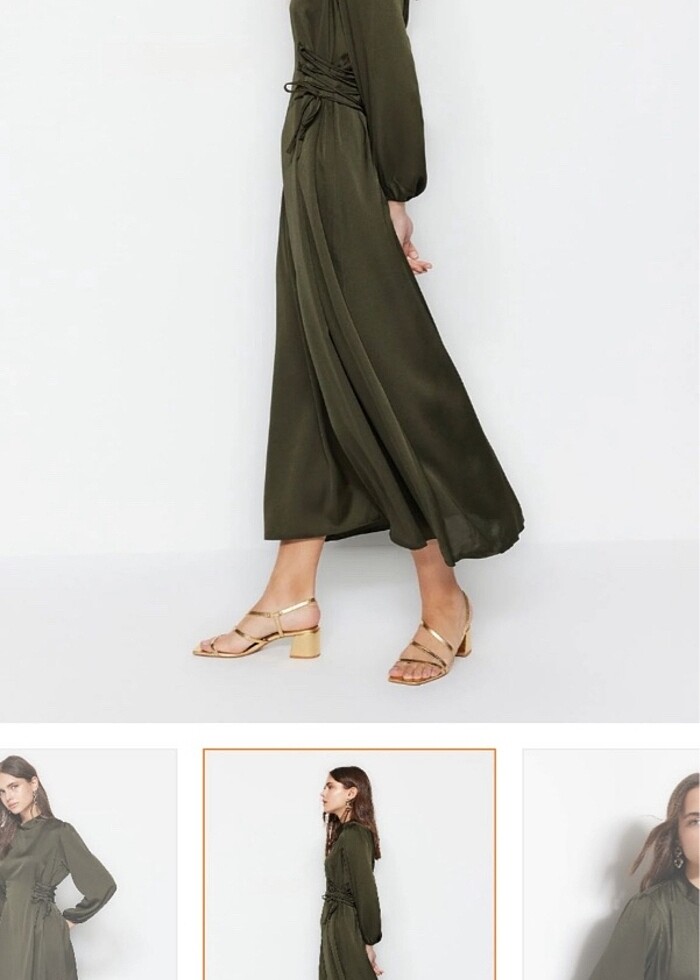Viewport: 700px width, 980px height.
Task: Select the front-view thumbnail with hand on hip
Action: (x=87, y=865)
